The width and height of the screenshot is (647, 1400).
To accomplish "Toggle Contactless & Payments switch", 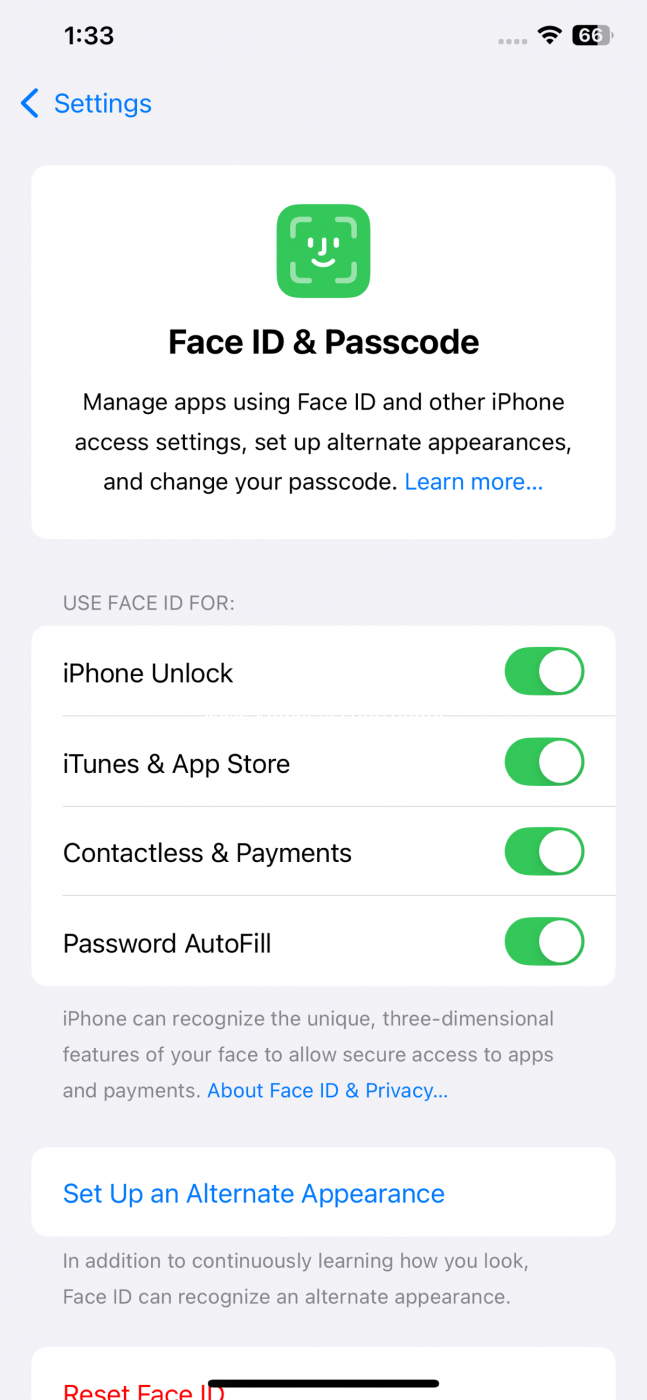I will (544, 852).
